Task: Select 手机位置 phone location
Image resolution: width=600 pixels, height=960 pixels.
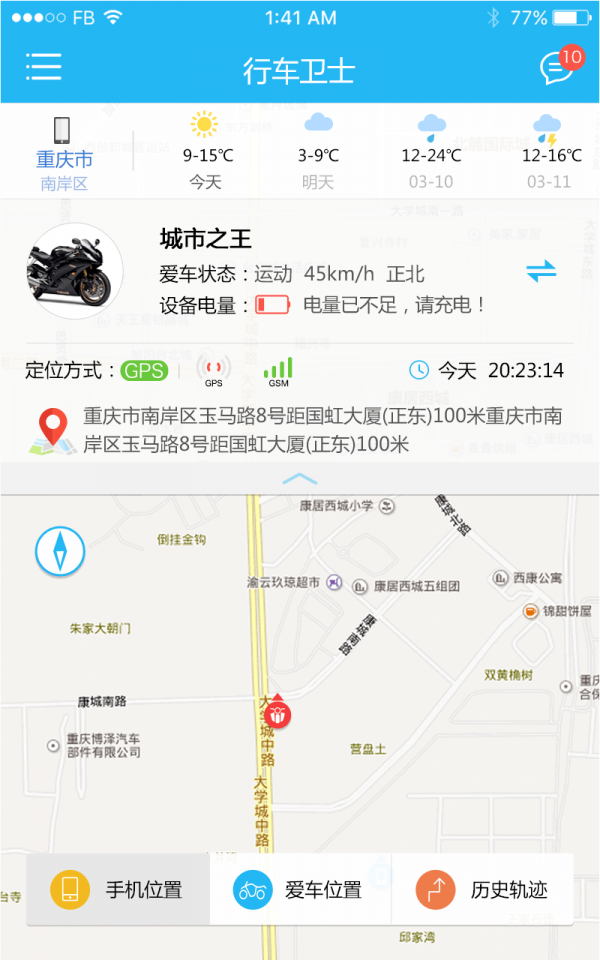Action: (118, 889)
